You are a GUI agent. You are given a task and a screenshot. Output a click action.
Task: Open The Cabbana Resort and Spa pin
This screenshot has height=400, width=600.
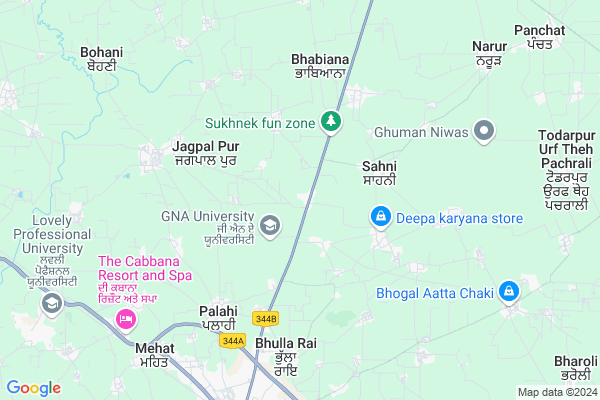click(126, 319)
